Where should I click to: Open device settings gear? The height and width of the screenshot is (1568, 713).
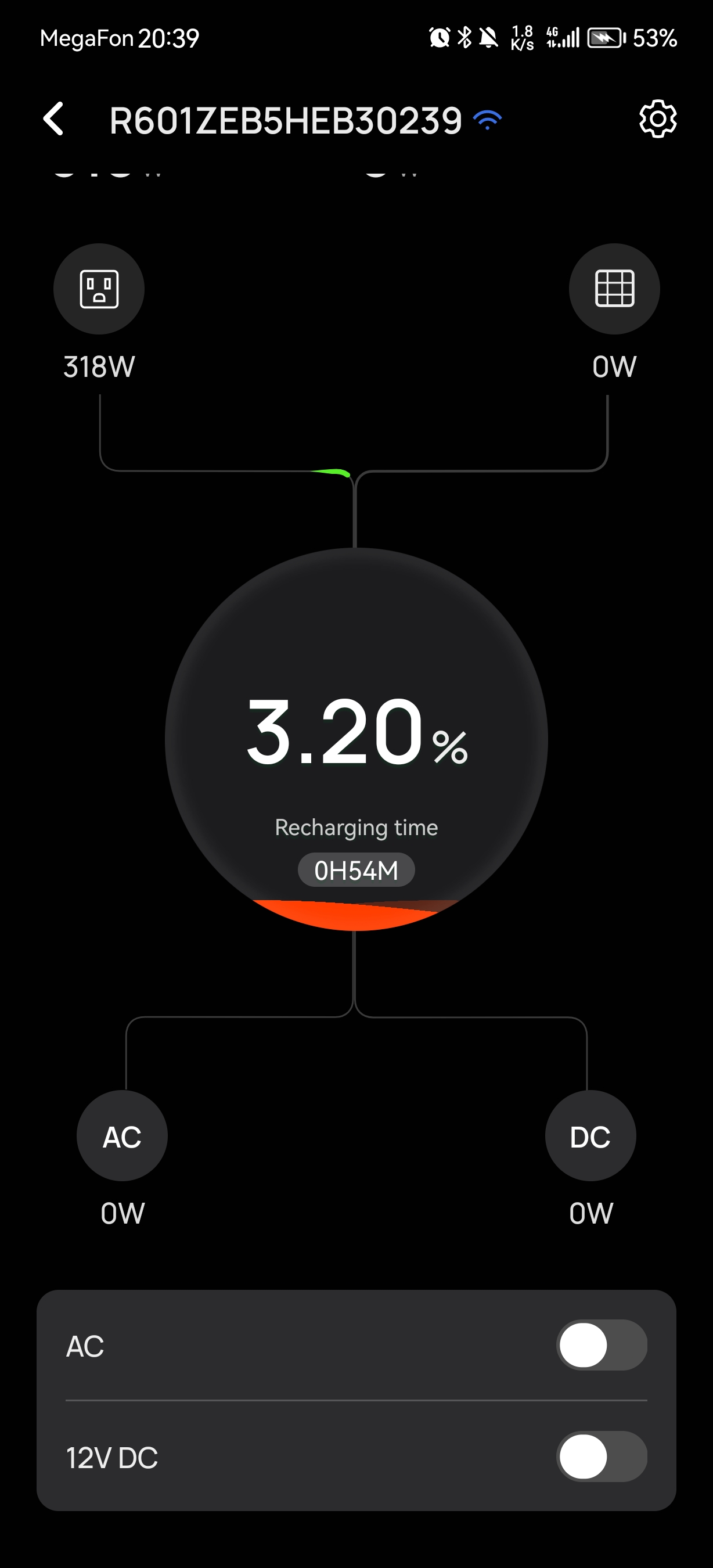658,118
